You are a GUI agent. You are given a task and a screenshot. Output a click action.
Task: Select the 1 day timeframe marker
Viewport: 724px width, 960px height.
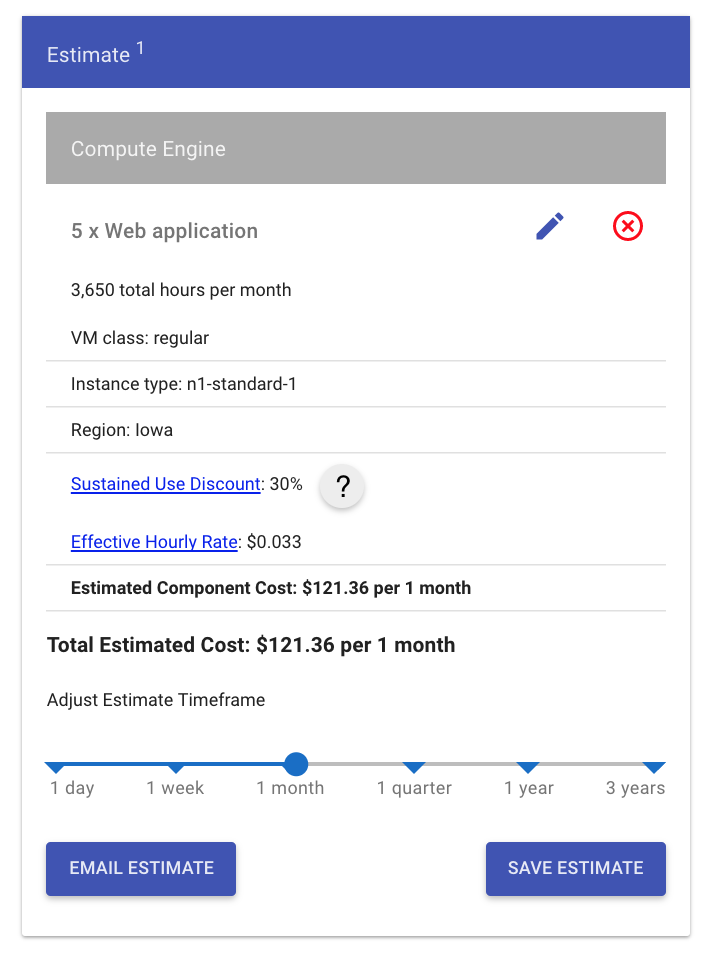[x=55, y=765]
